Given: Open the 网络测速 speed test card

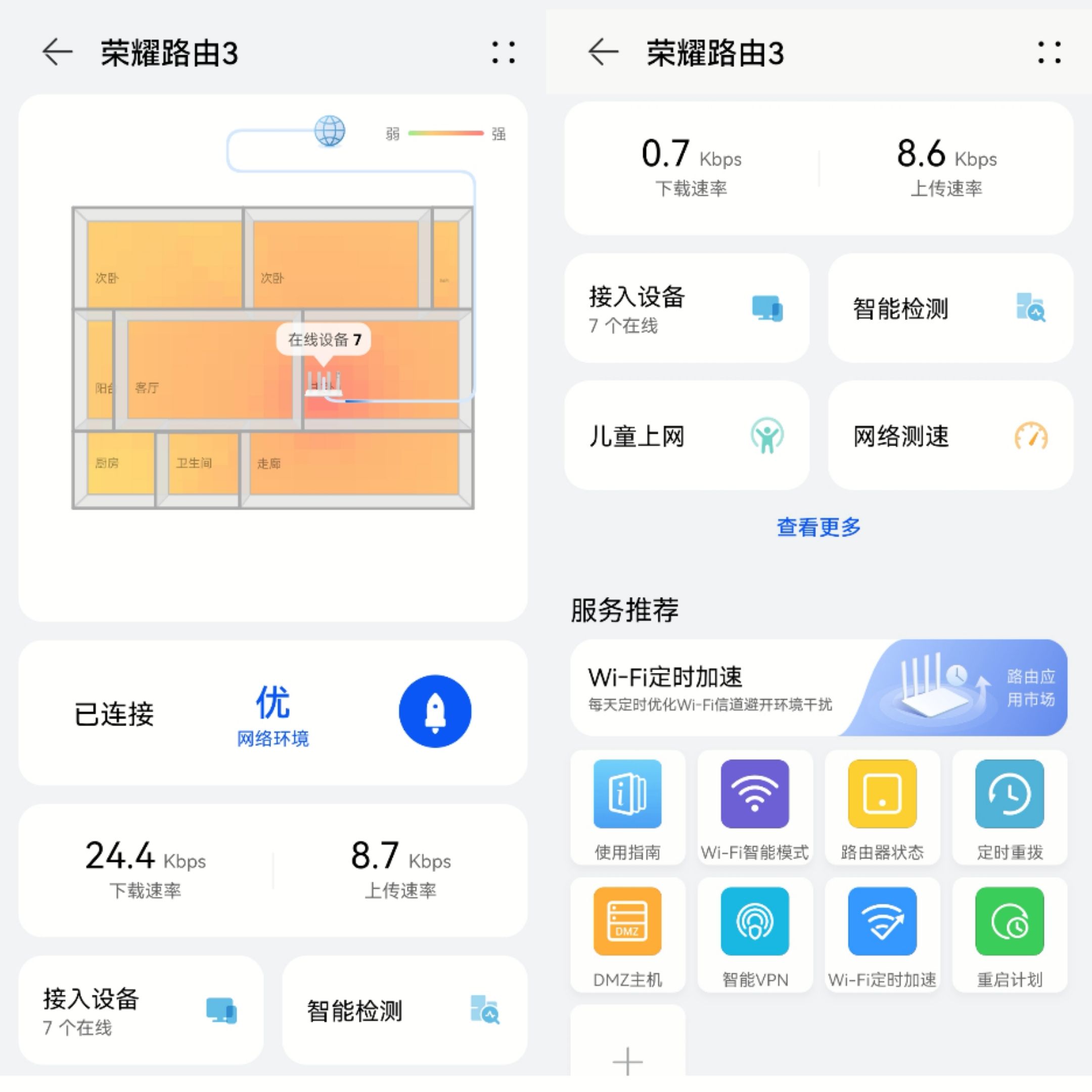Looking at the screenshot, I should coord(950,436).
